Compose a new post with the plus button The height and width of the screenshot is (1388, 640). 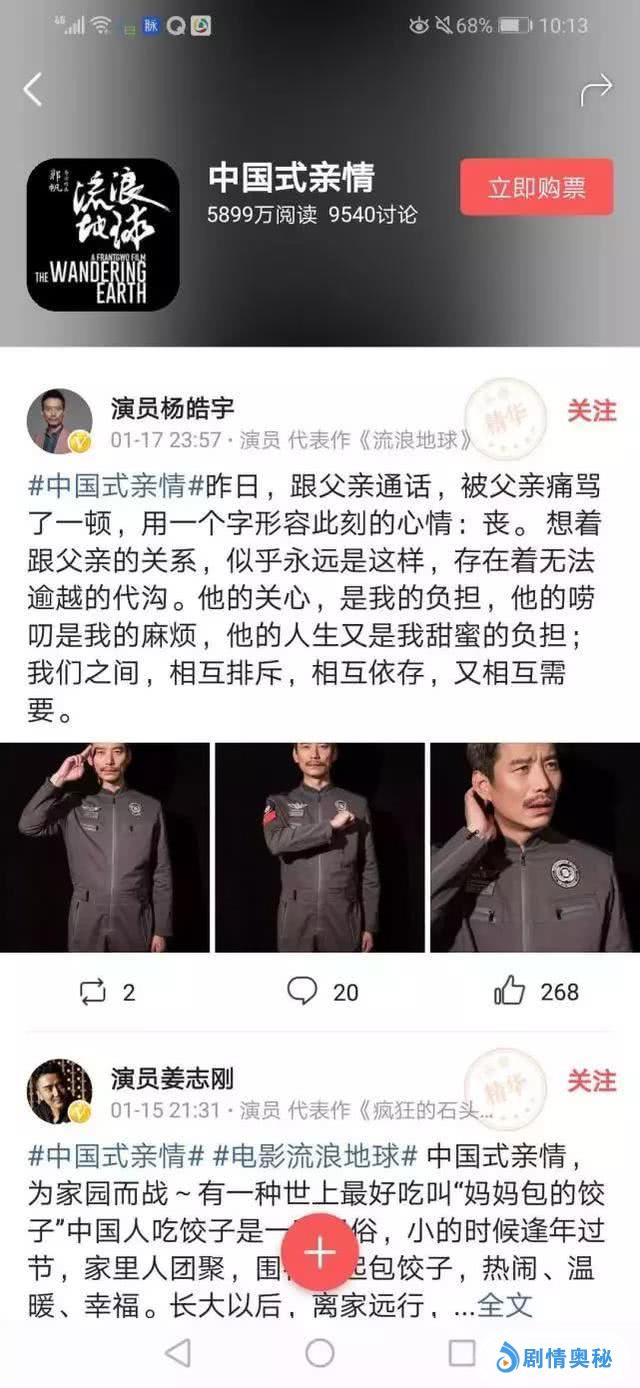point(320,1253)
